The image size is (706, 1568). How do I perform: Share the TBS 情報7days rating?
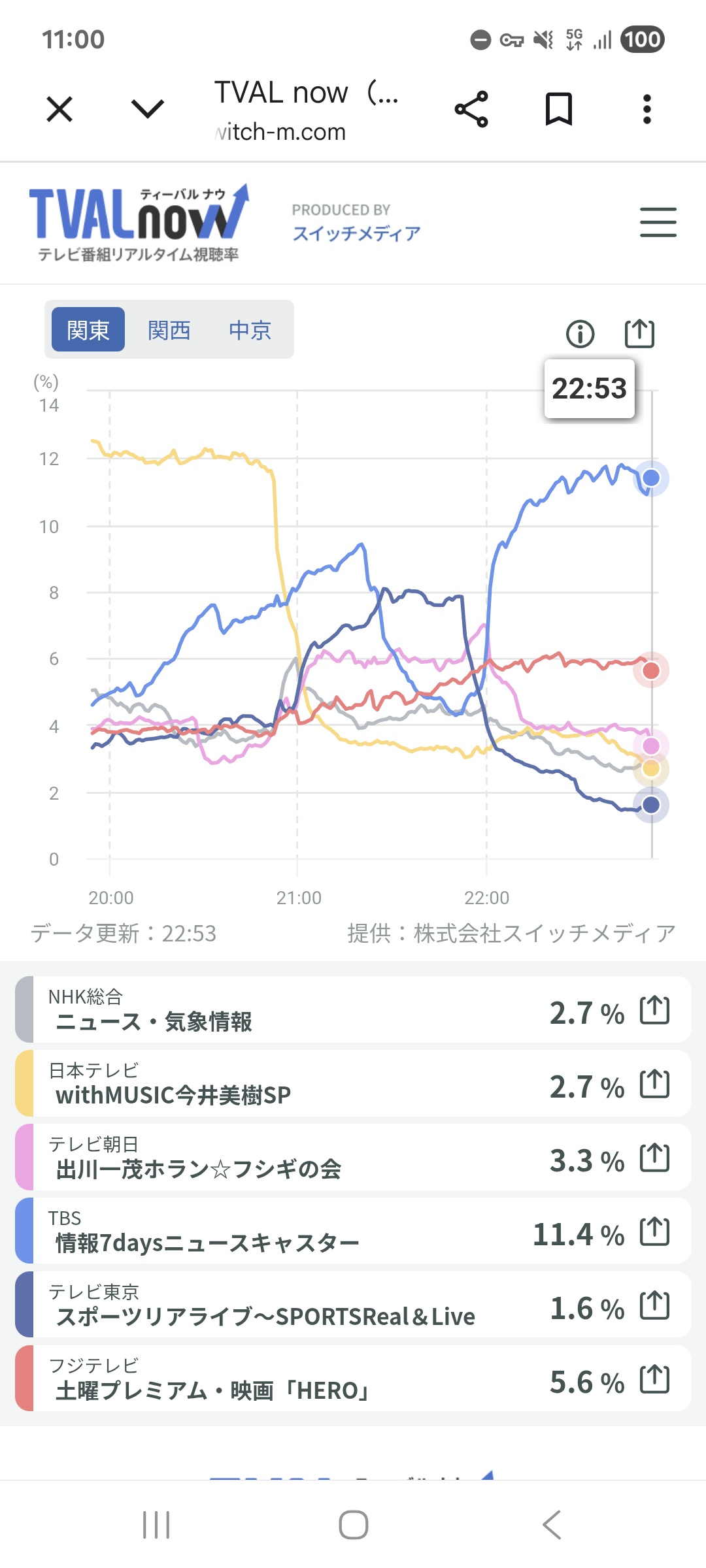pos(654,1232)
